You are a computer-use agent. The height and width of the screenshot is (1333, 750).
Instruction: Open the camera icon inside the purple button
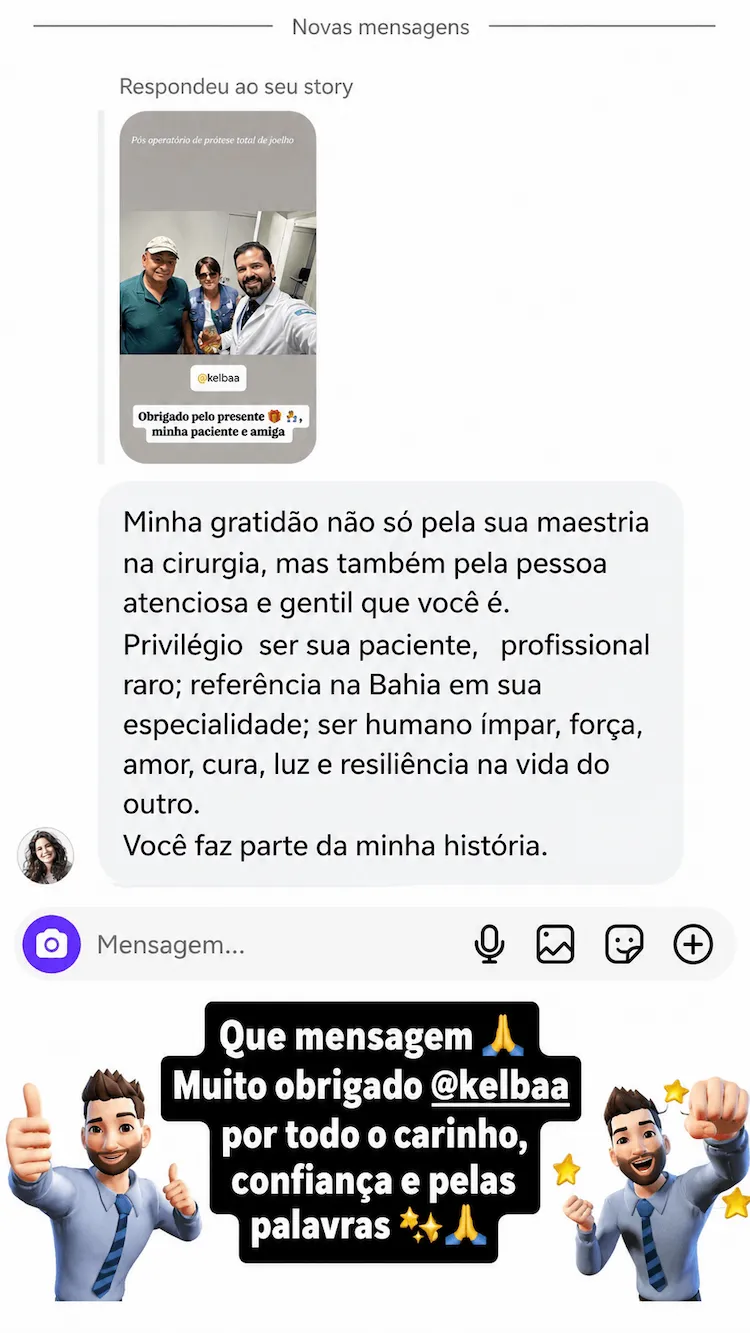tap(53, 943)
